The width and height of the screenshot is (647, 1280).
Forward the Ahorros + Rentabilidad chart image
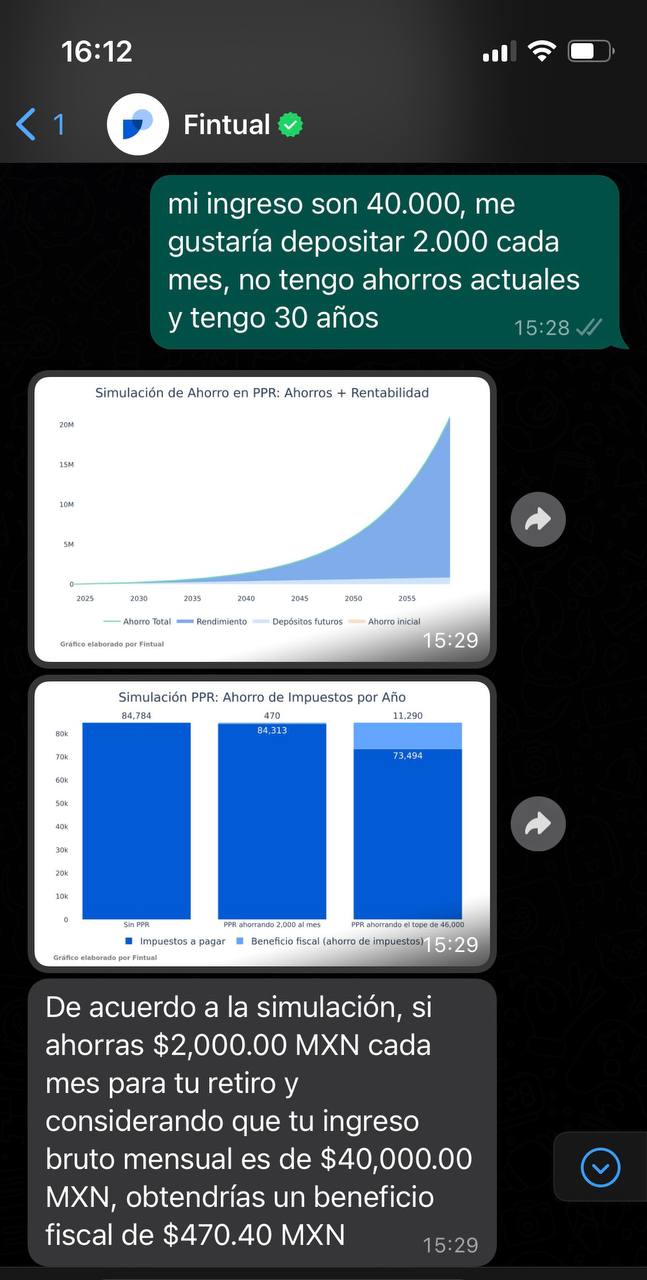pos(538,520)
